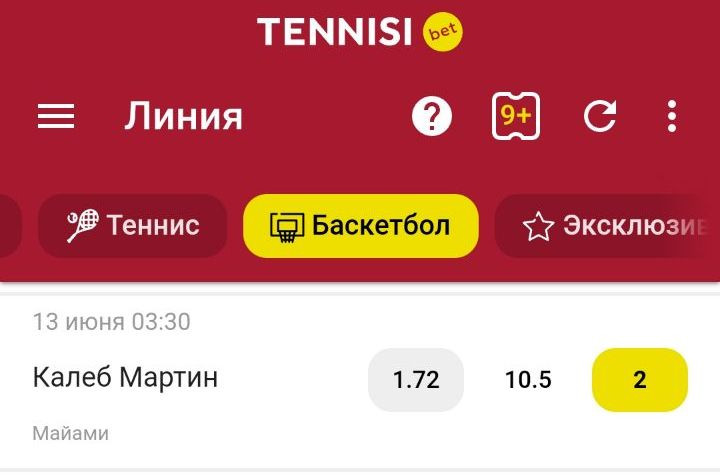Open the three-dot overflow menu
720x475 pixels.
click(672, 118)
